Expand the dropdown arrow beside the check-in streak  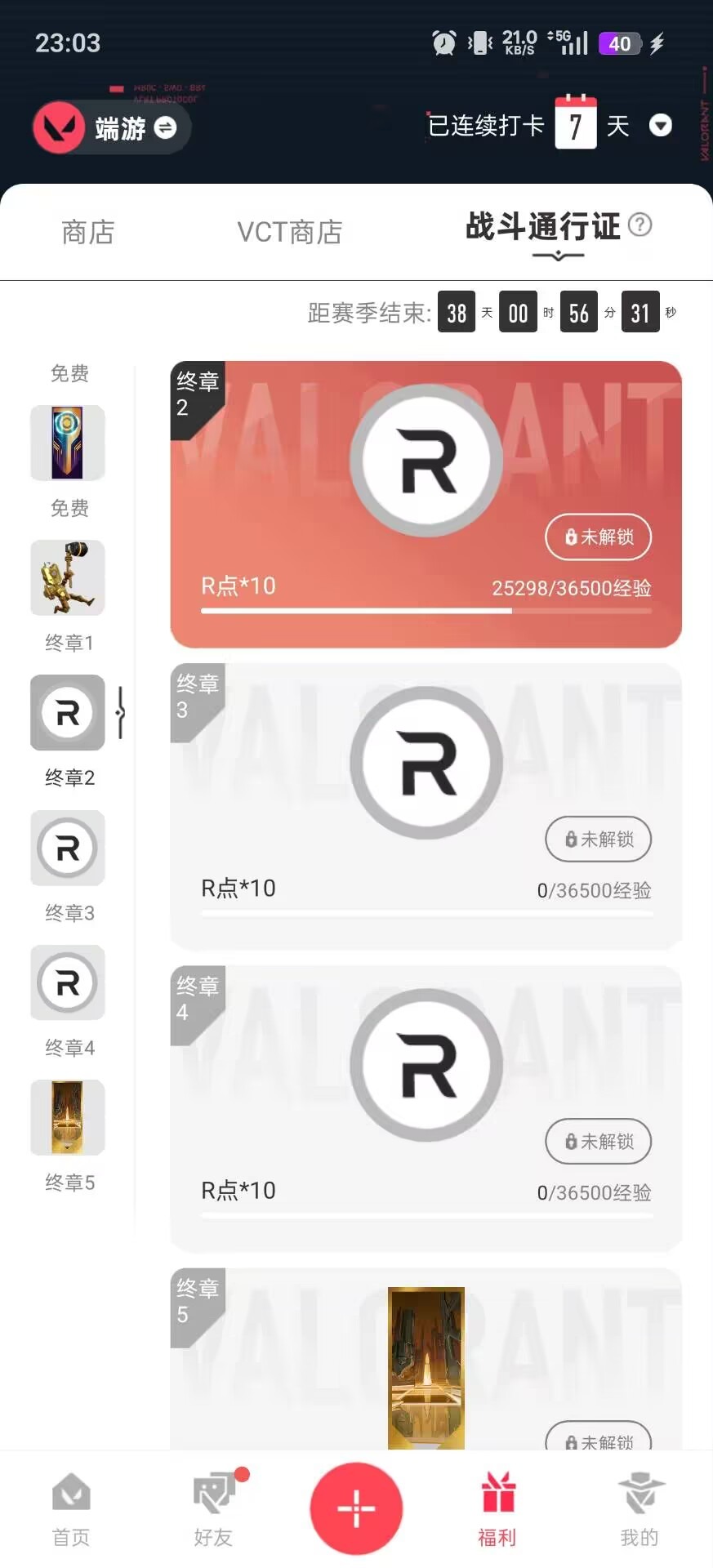click(x=660, y=127)
